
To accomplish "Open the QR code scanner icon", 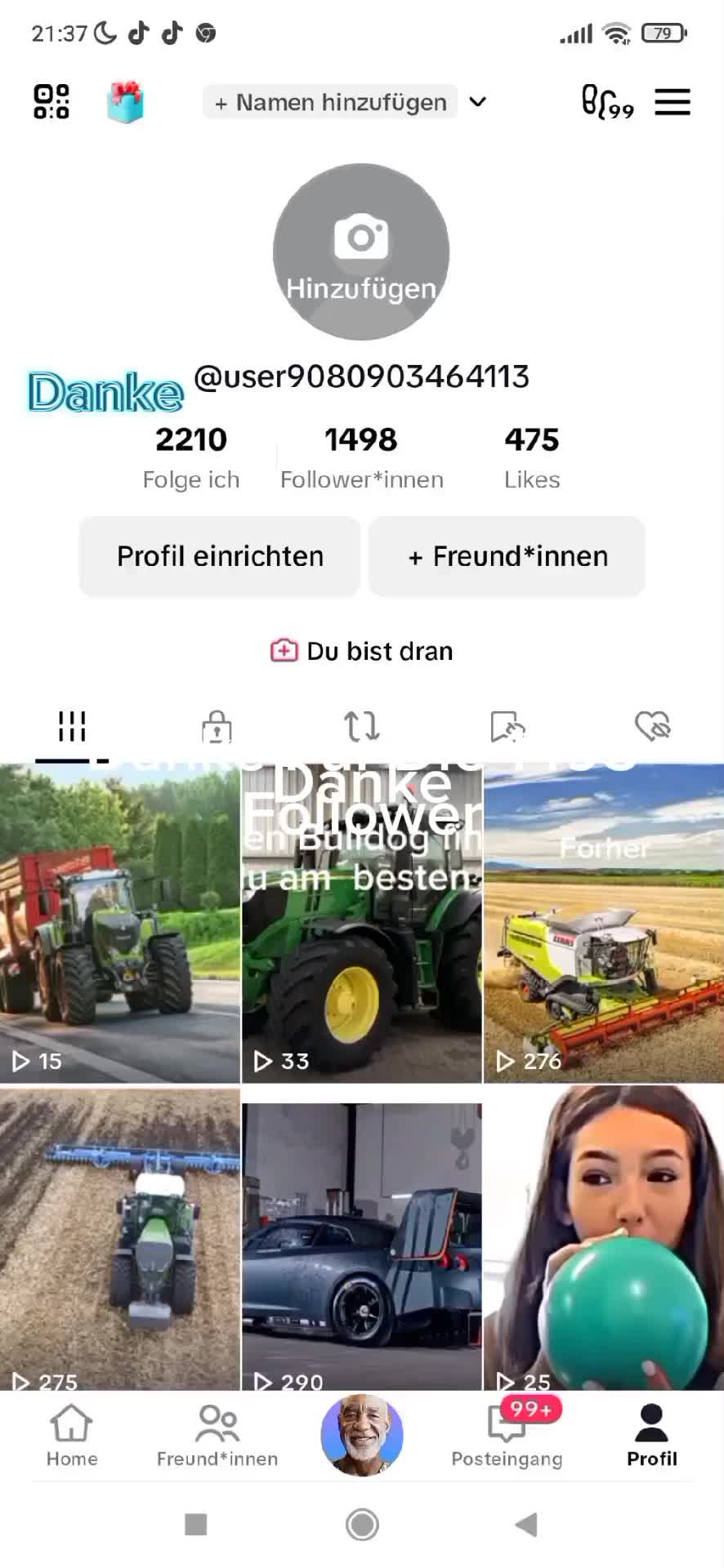I will [x=51, y=102].
